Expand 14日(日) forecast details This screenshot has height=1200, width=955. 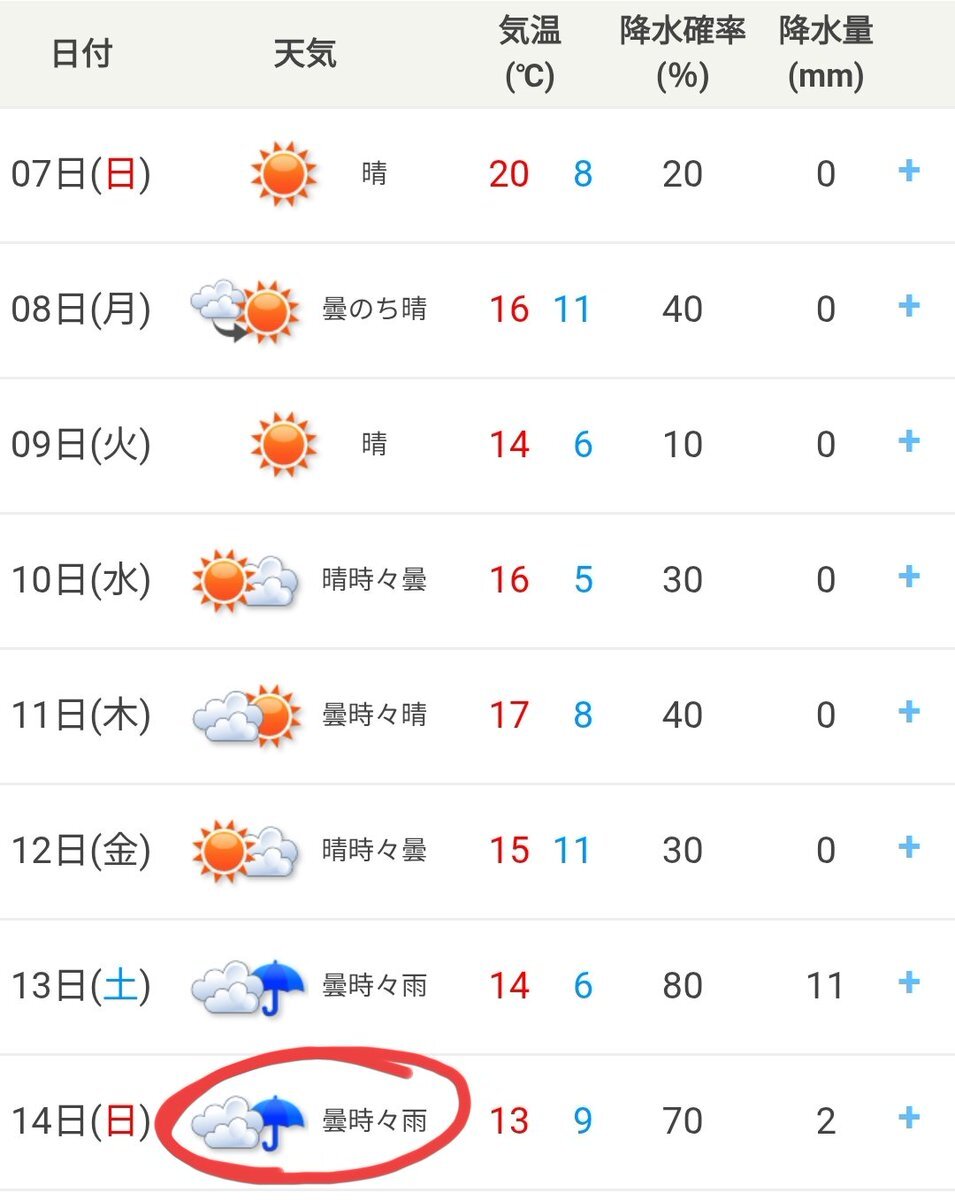pos(908,1118)
